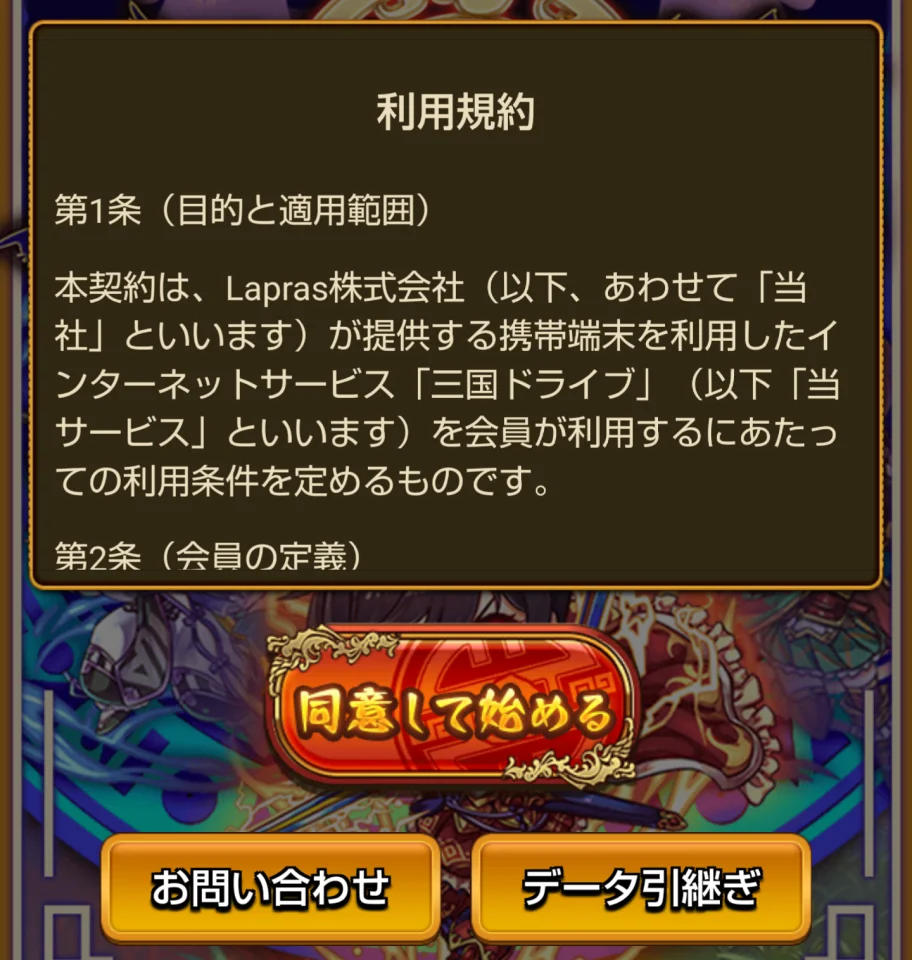Screen dimensions: 912x960
Task: Tap the 同意して始める button to agree and start
Action: coord(453,712)
